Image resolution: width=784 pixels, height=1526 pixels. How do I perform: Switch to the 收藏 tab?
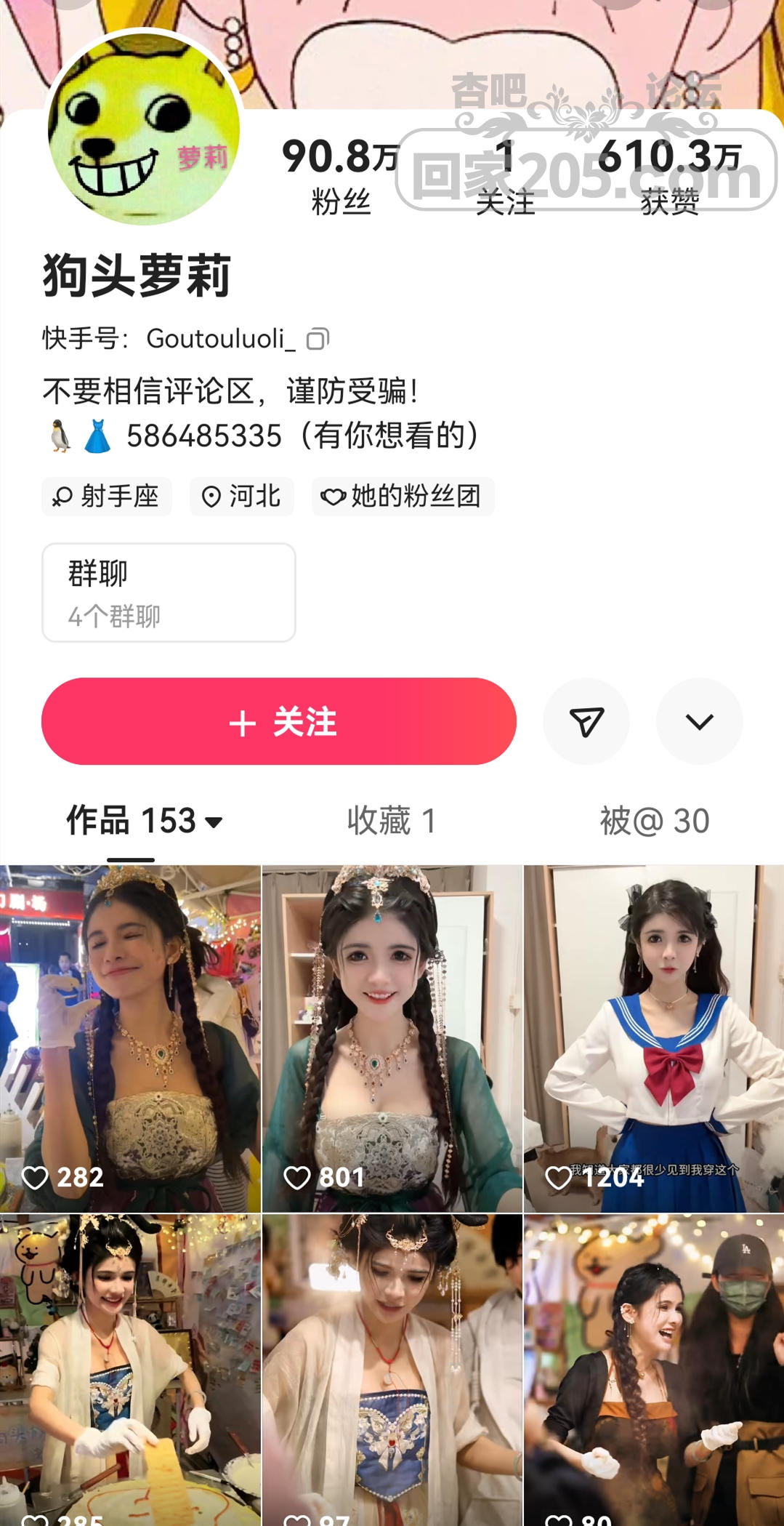pos(392,821)
